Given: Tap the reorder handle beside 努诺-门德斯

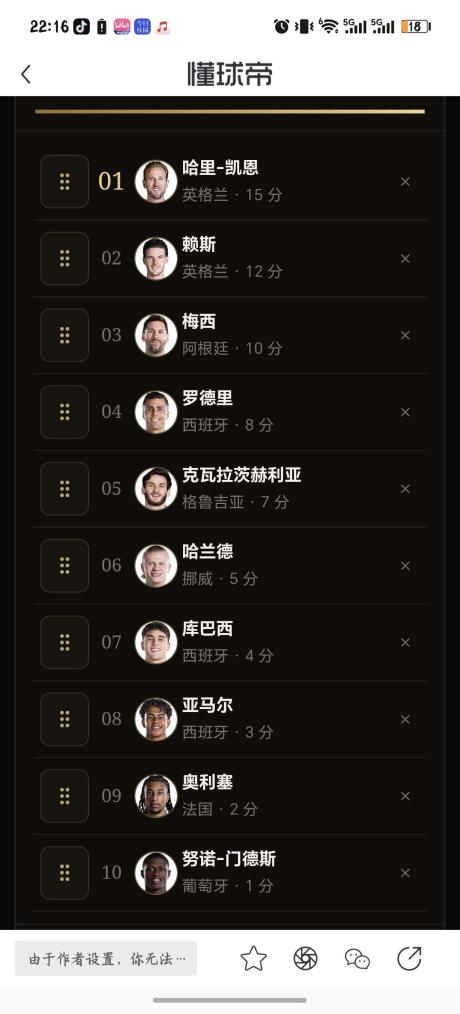Looking at the screenshot, I should (65, 873).
